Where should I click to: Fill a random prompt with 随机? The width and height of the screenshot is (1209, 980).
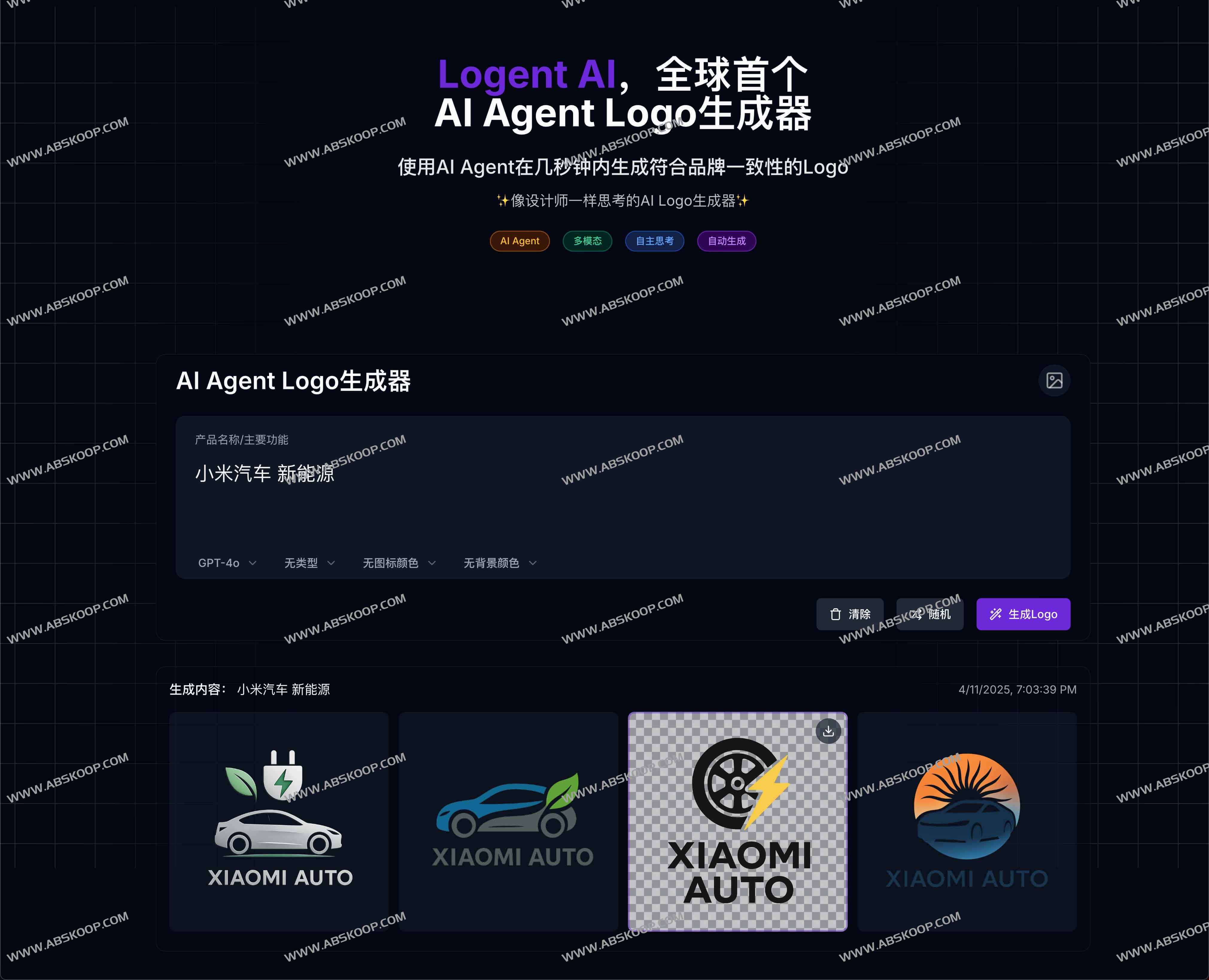pos(929,614)
